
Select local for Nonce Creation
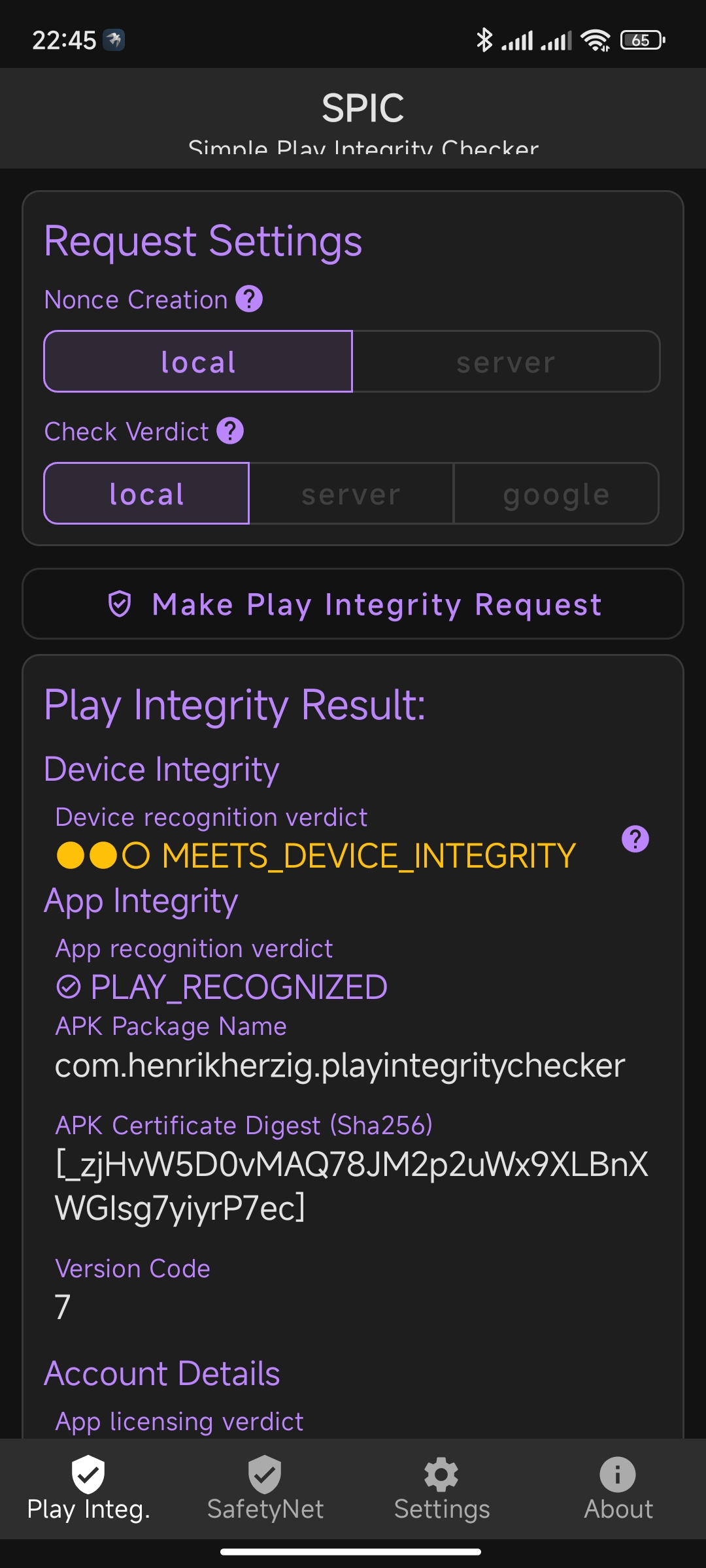pyautogui.click(x=198, y=361)
